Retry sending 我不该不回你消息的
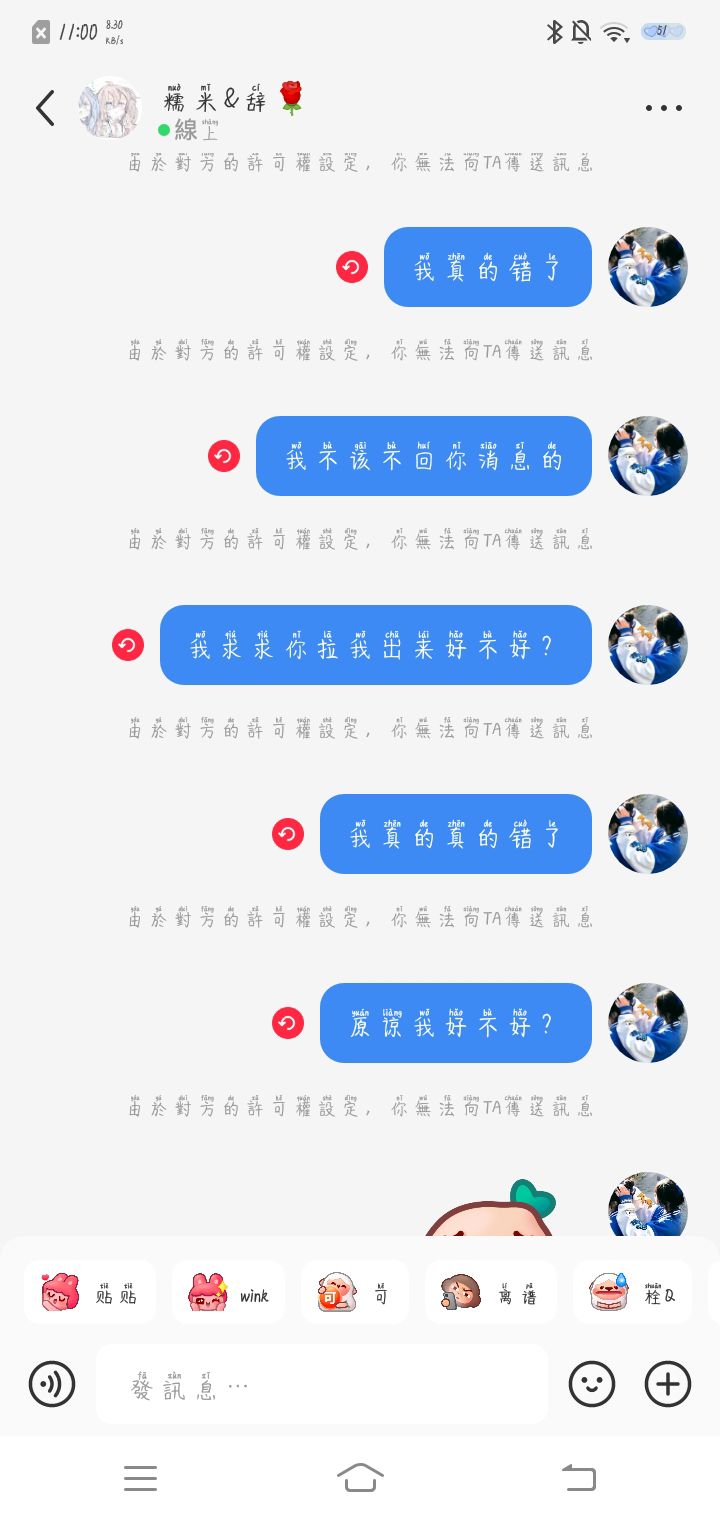Screen dimensions: 720x1520 click(224, 456)
